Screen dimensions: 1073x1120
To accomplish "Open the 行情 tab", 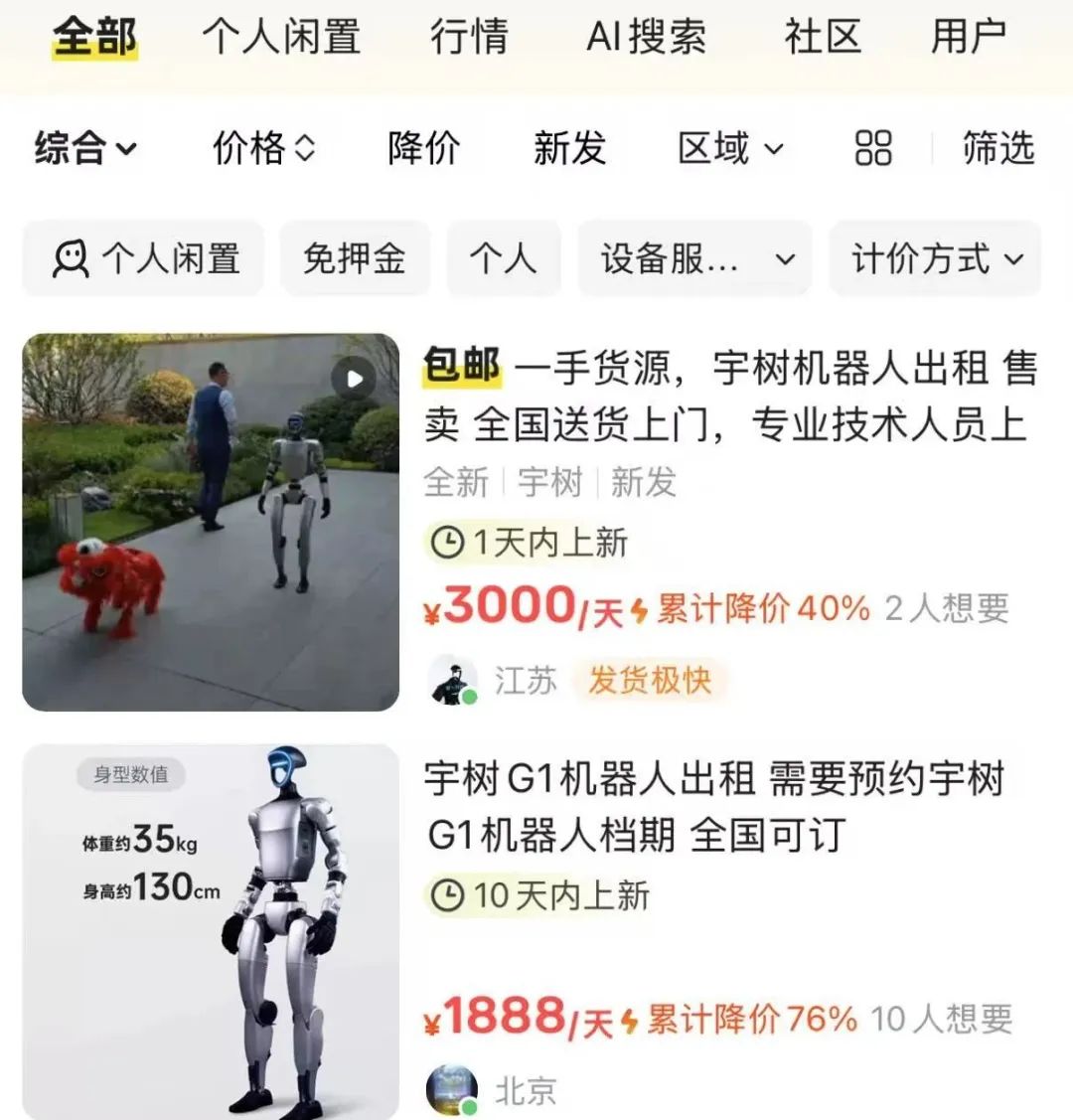I will (469, 38).
